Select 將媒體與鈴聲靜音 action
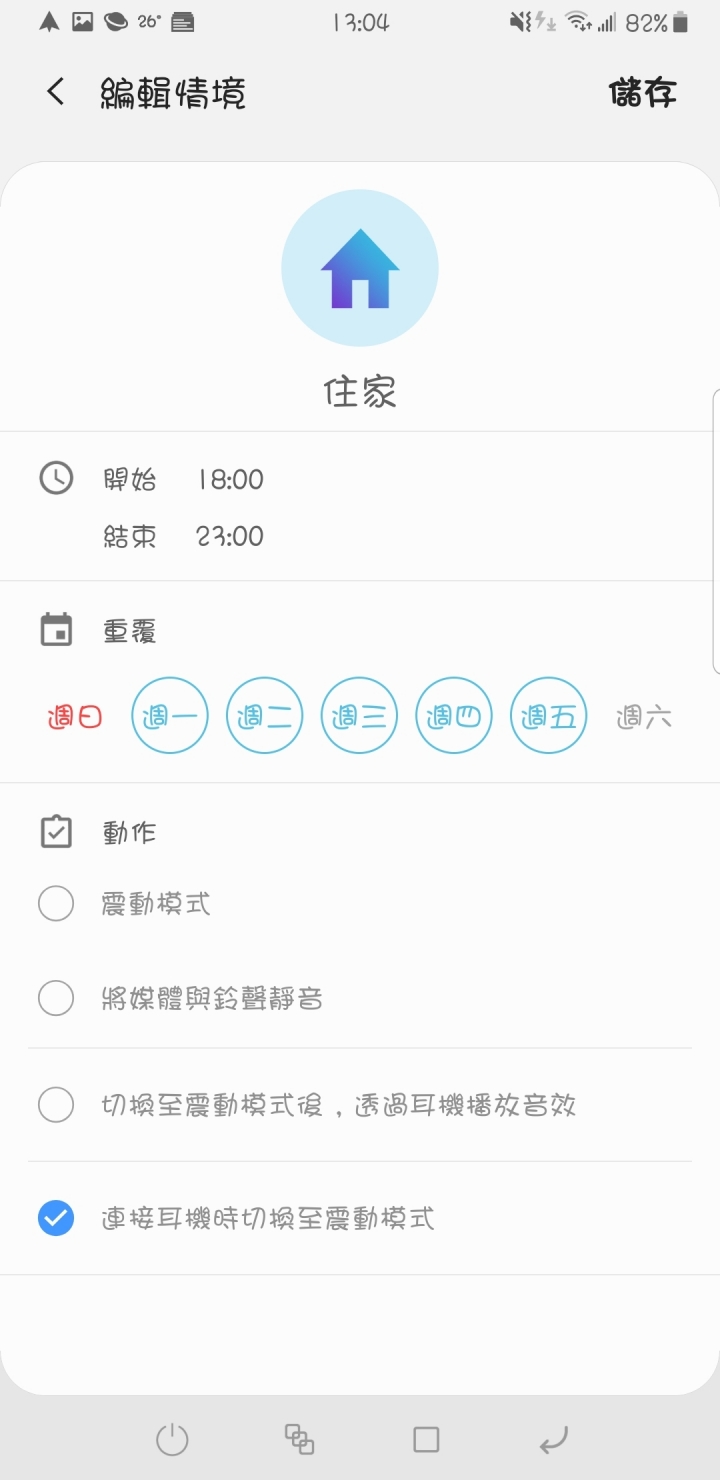Viewport: 720px width, 1480px height. point(360,998)
